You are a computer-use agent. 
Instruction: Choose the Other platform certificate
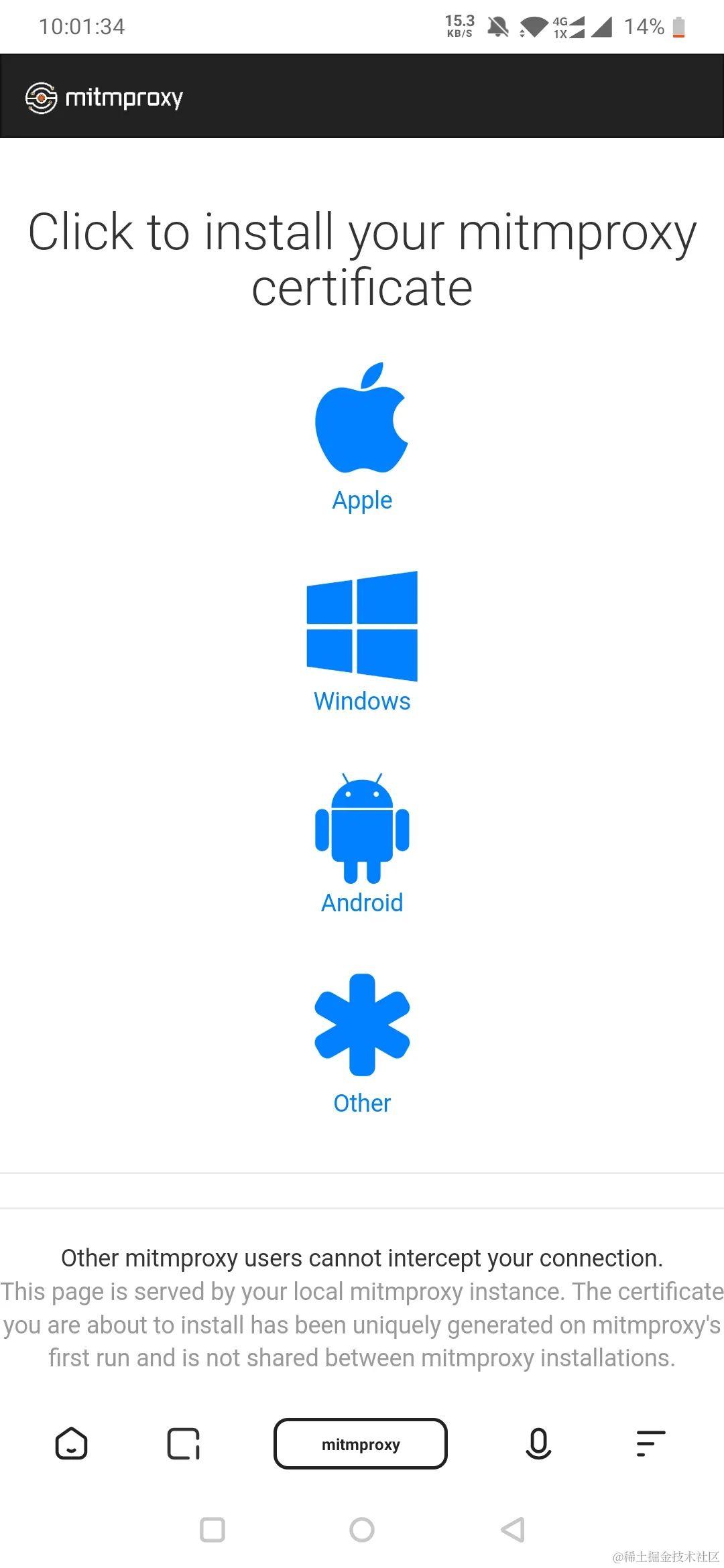tap(362, 1043)
